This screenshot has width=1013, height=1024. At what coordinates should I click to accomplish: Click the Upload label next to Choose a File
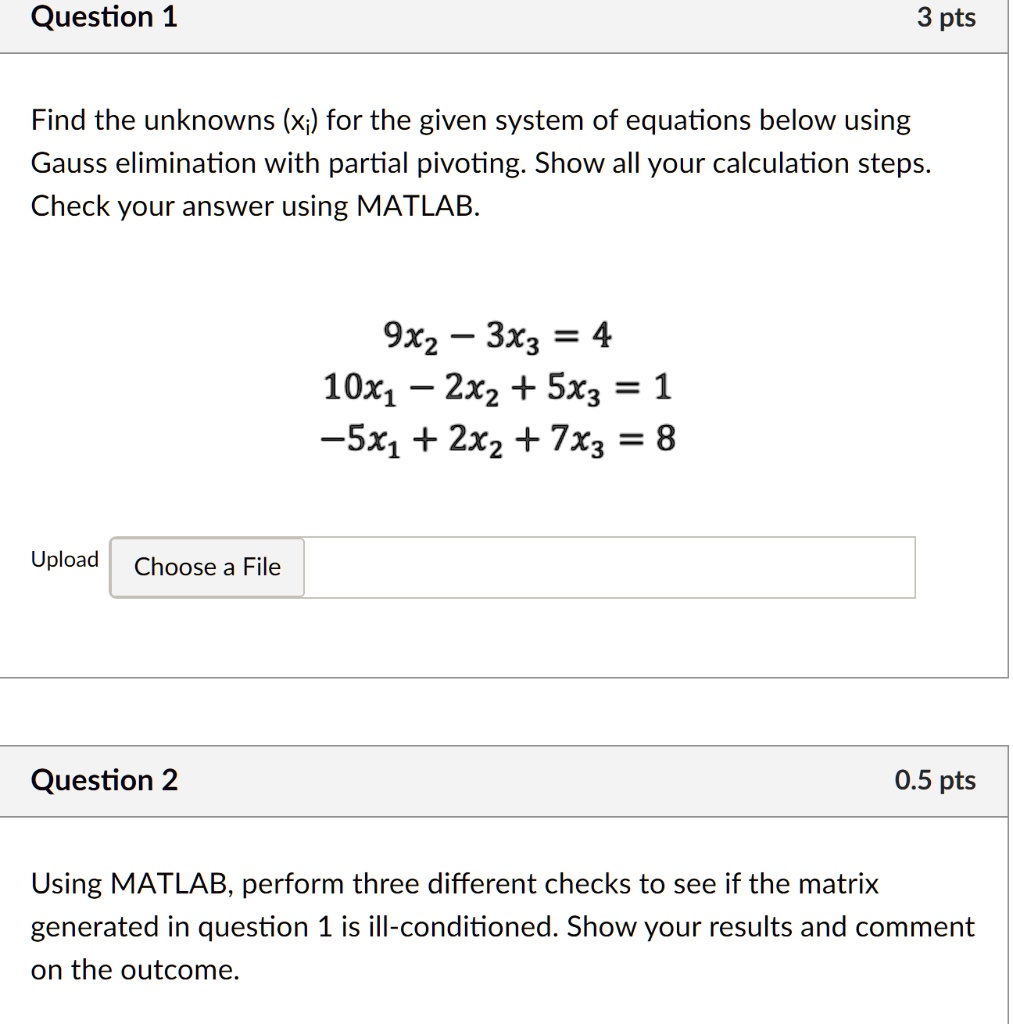click(64, 560)
